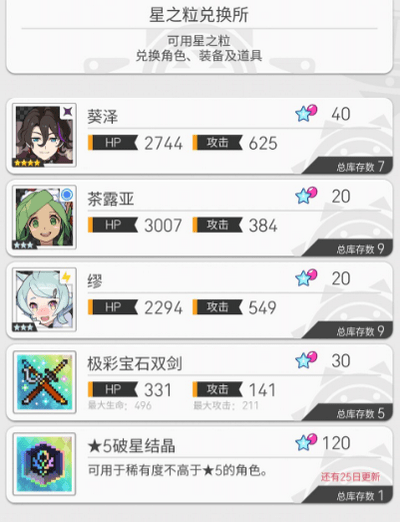
Task: Open the 极彩宝石双剑 equipment exchange
Action: click(199, 383)
